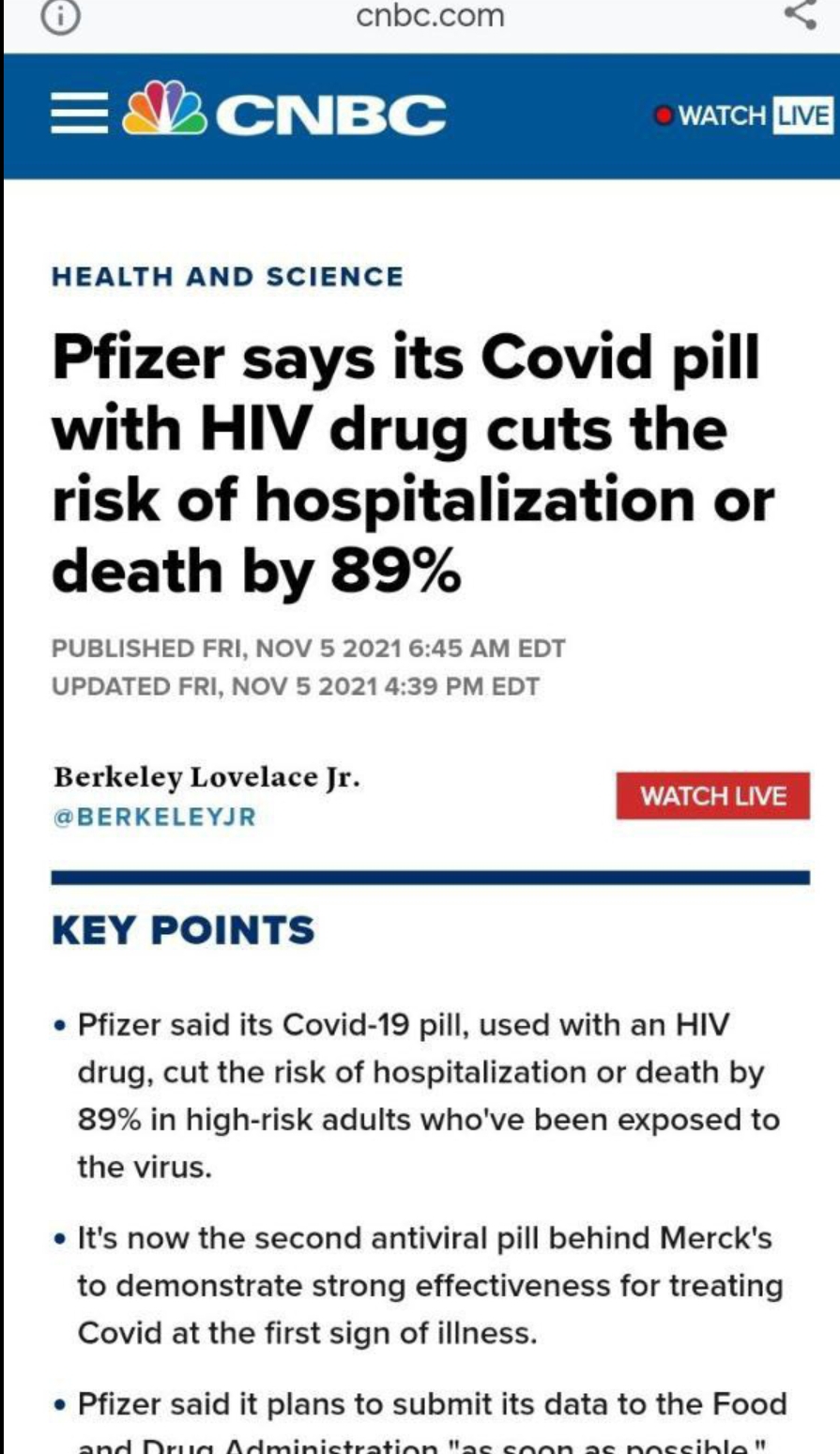Open Watch Live in the header
This screenshot has width=840, height=1454.
(x=743, y=115)
